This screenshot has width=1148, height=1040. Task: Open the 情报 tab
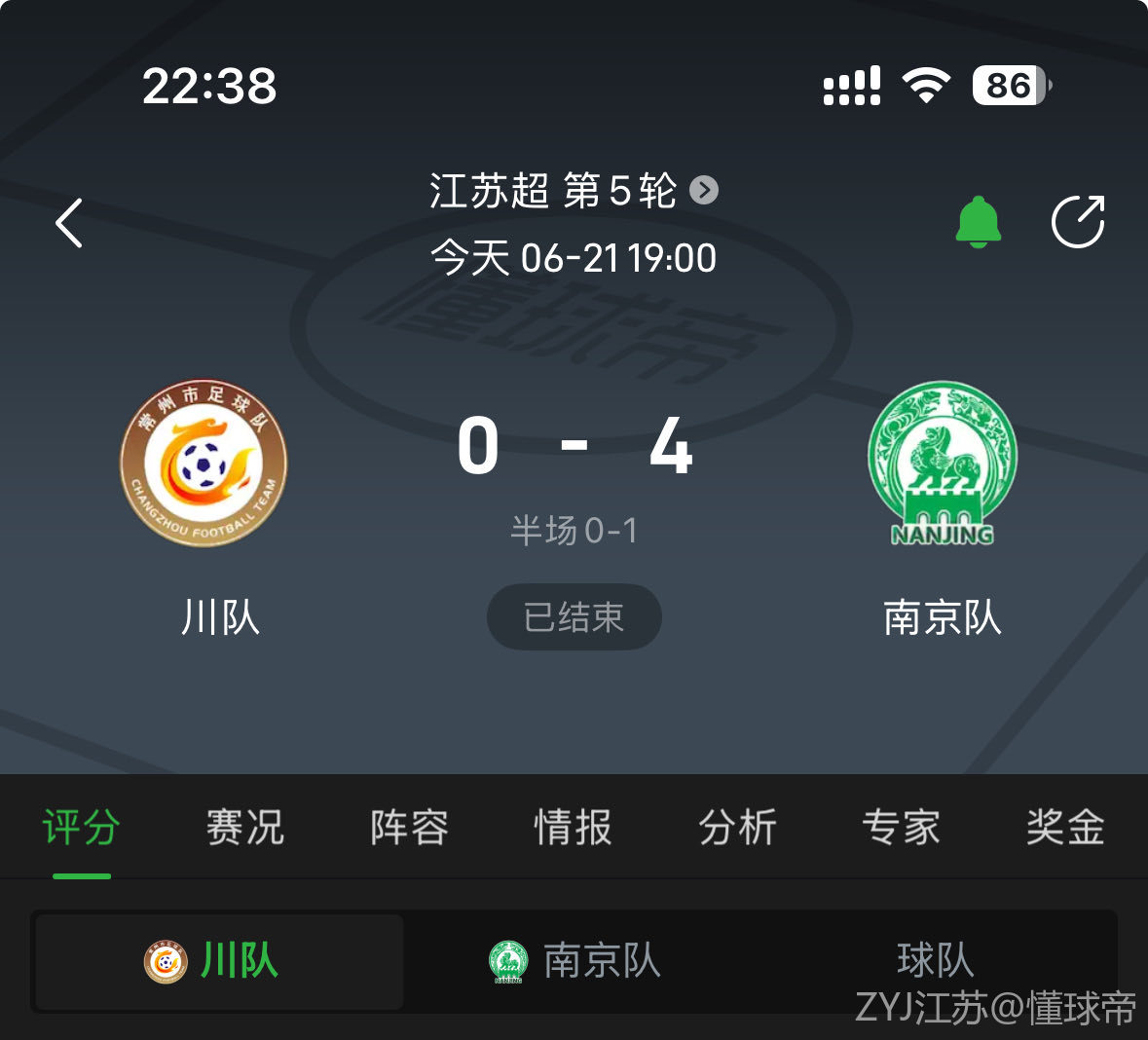tap(574, 828)
